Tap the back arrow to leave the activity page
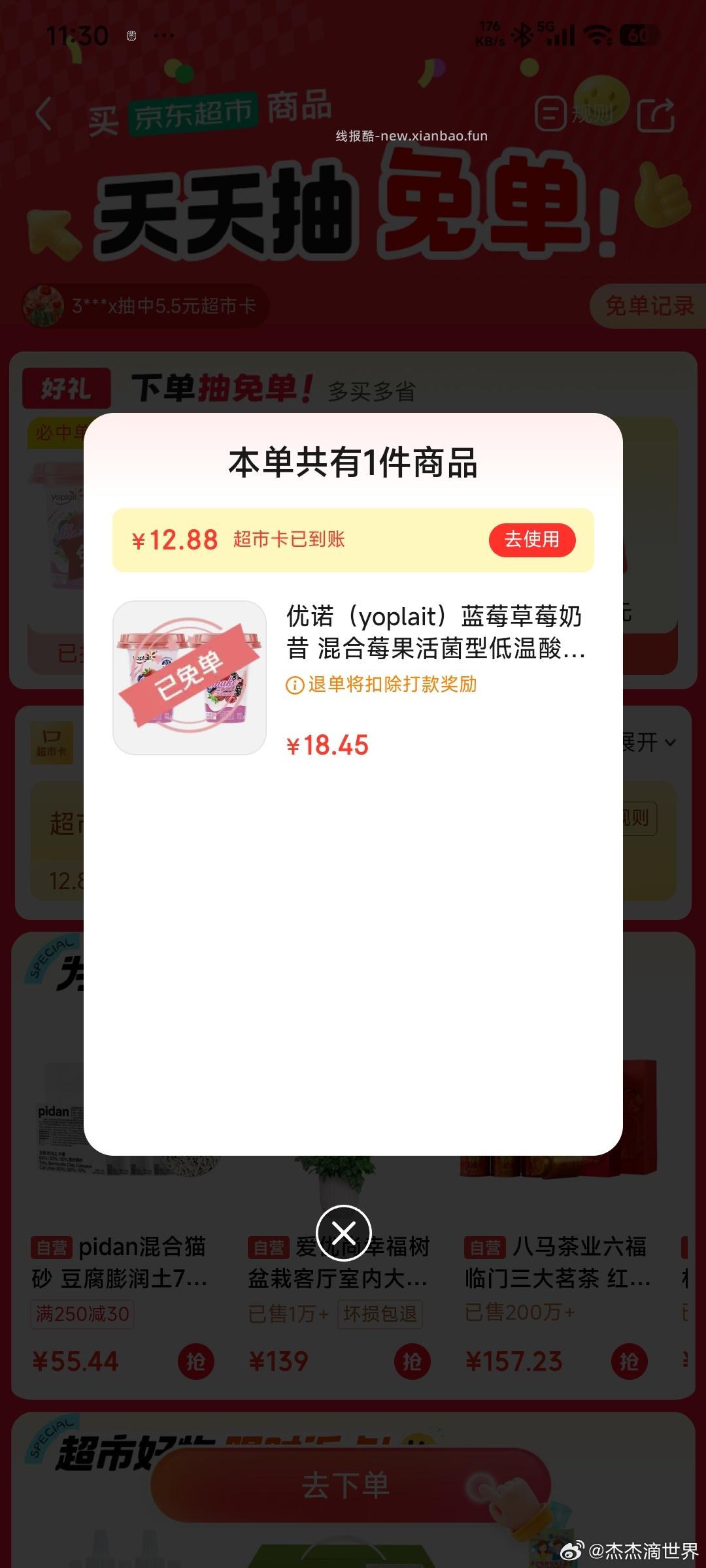 coord(43,112)
